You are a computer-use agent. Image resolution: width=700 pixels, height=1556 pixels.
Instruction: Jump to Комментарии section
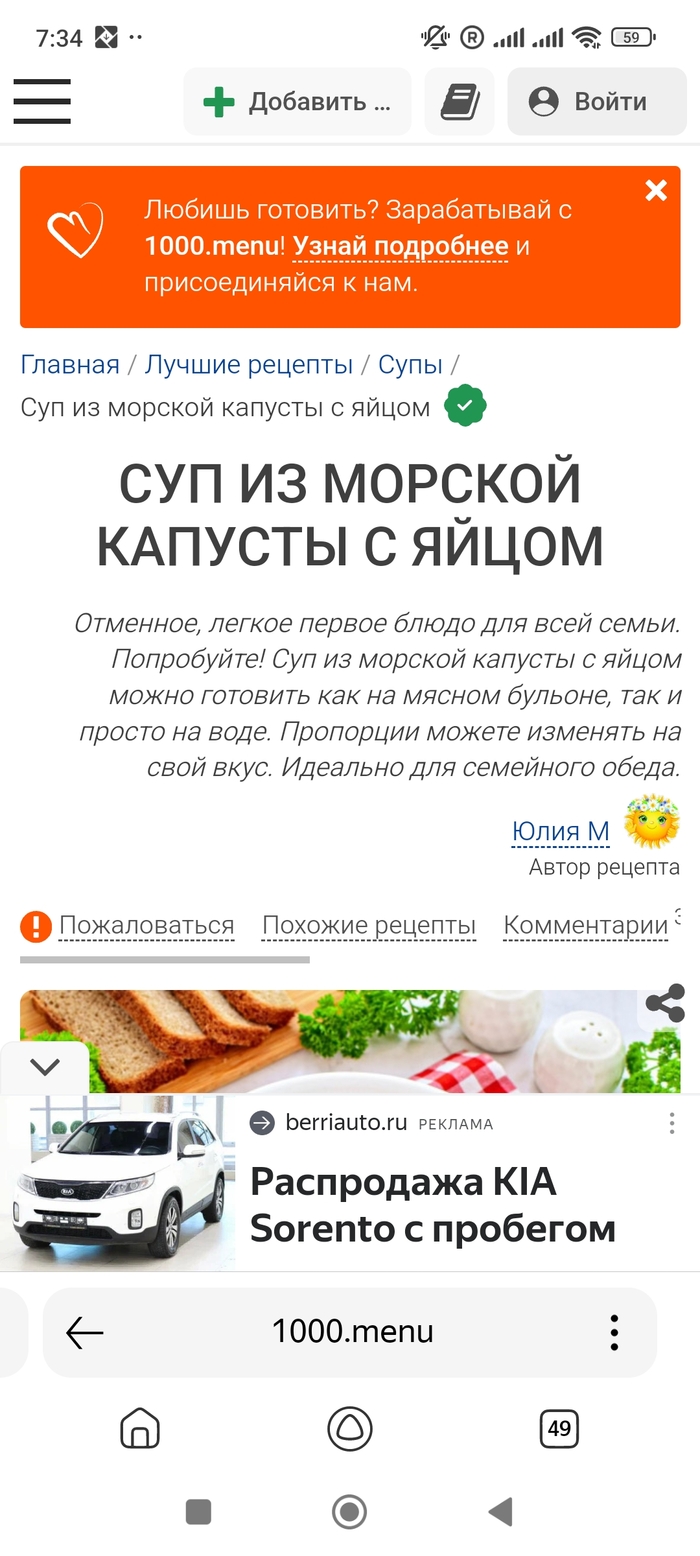[585, 926]
